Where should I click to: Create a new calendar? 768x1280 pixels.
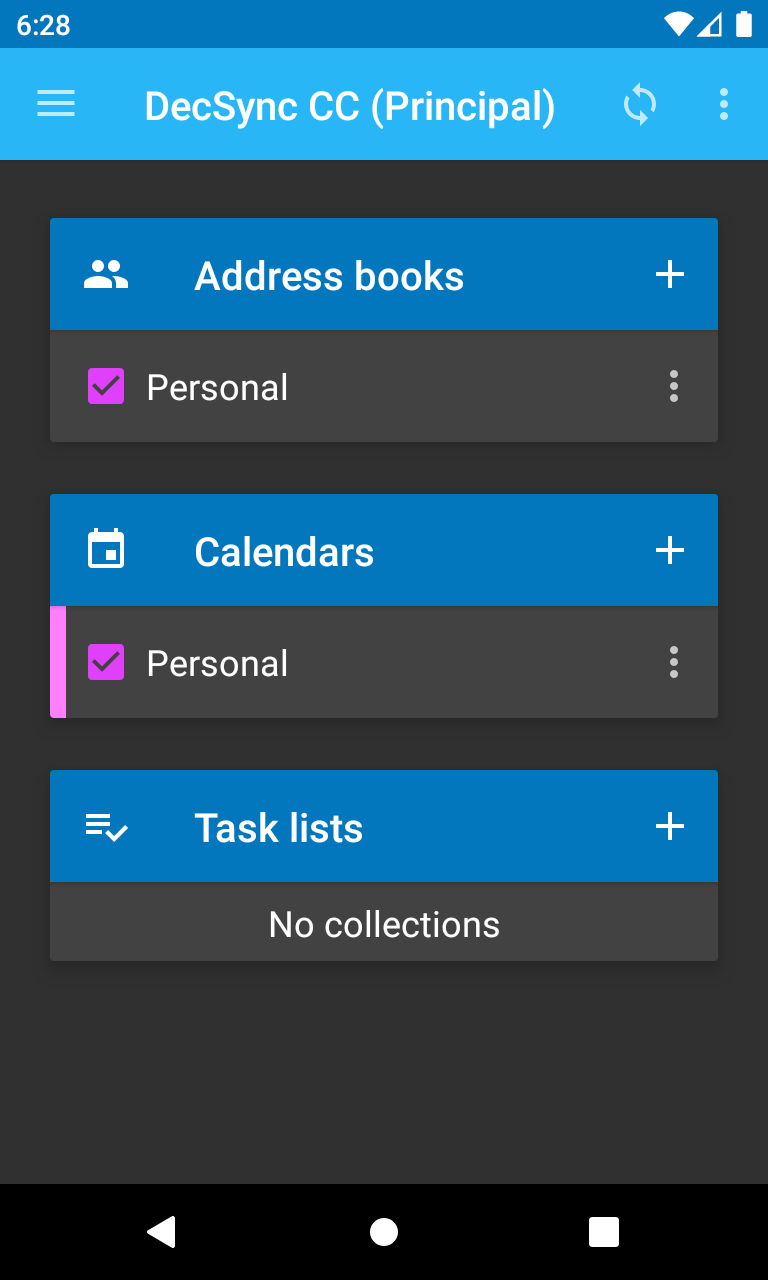(669, 551)
